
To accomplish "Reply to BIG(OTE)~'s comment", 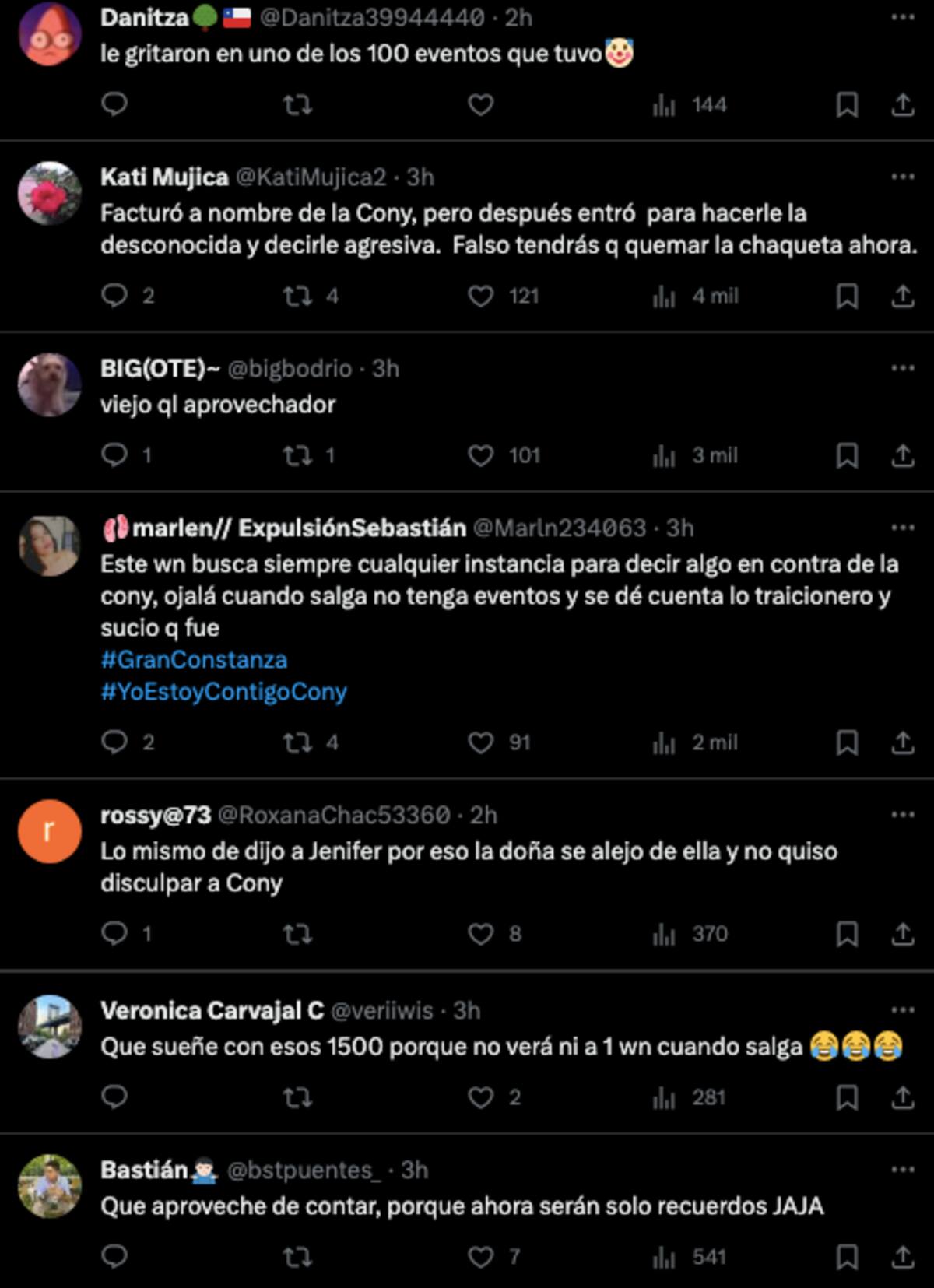I will click(114, 454).
